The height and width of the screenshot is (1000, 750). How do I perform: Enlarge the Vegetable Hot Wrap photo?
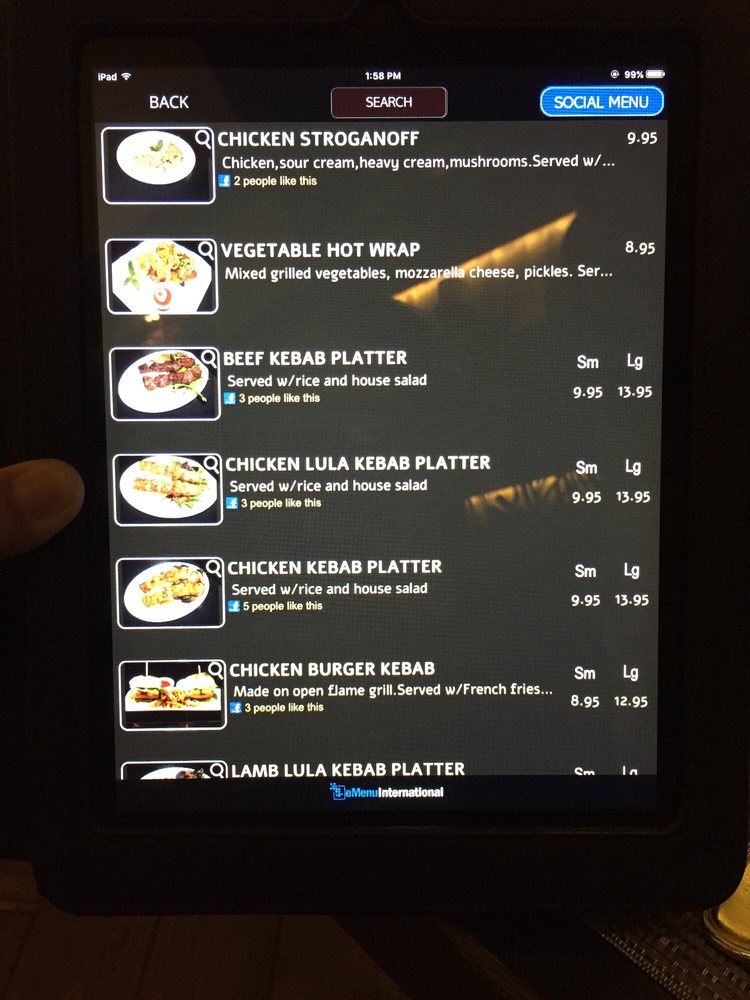[x=162, y=276]
